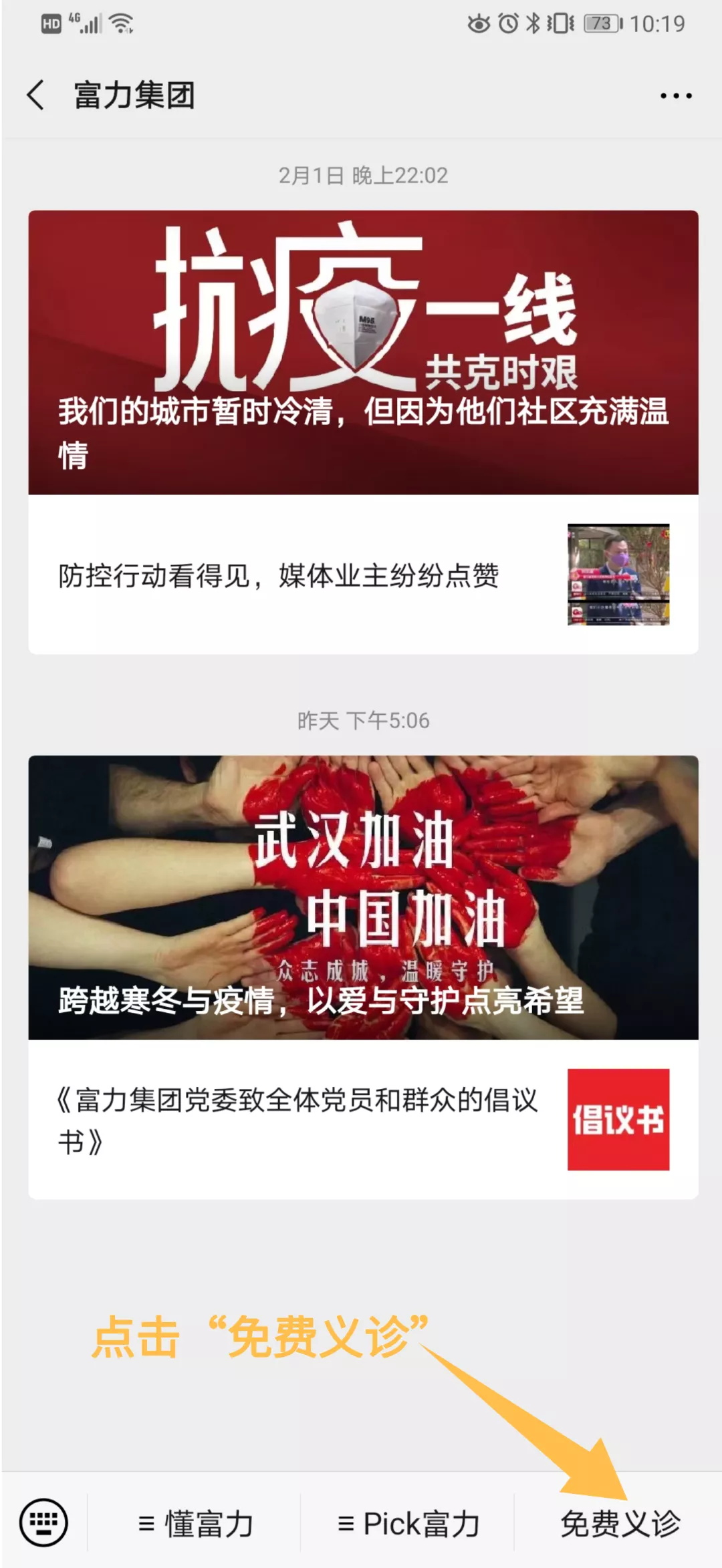This screenshot has height=1568, width=722.
Task: Go back from 富力集团 account page
Action: pyautogui.click(x=36, y=95)
